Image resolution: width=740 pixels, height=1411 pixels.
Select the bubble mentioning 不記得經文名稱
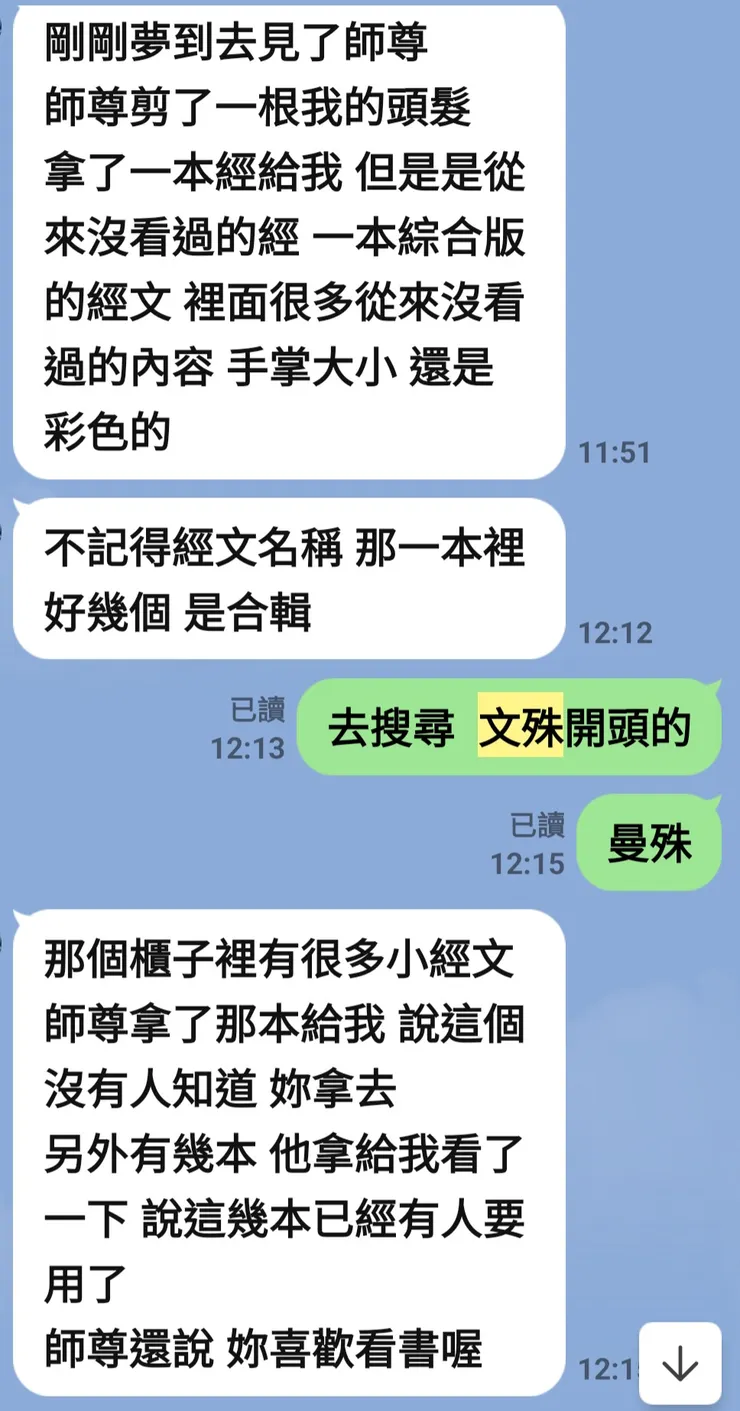pyautogui.click(x=285, y=578)
